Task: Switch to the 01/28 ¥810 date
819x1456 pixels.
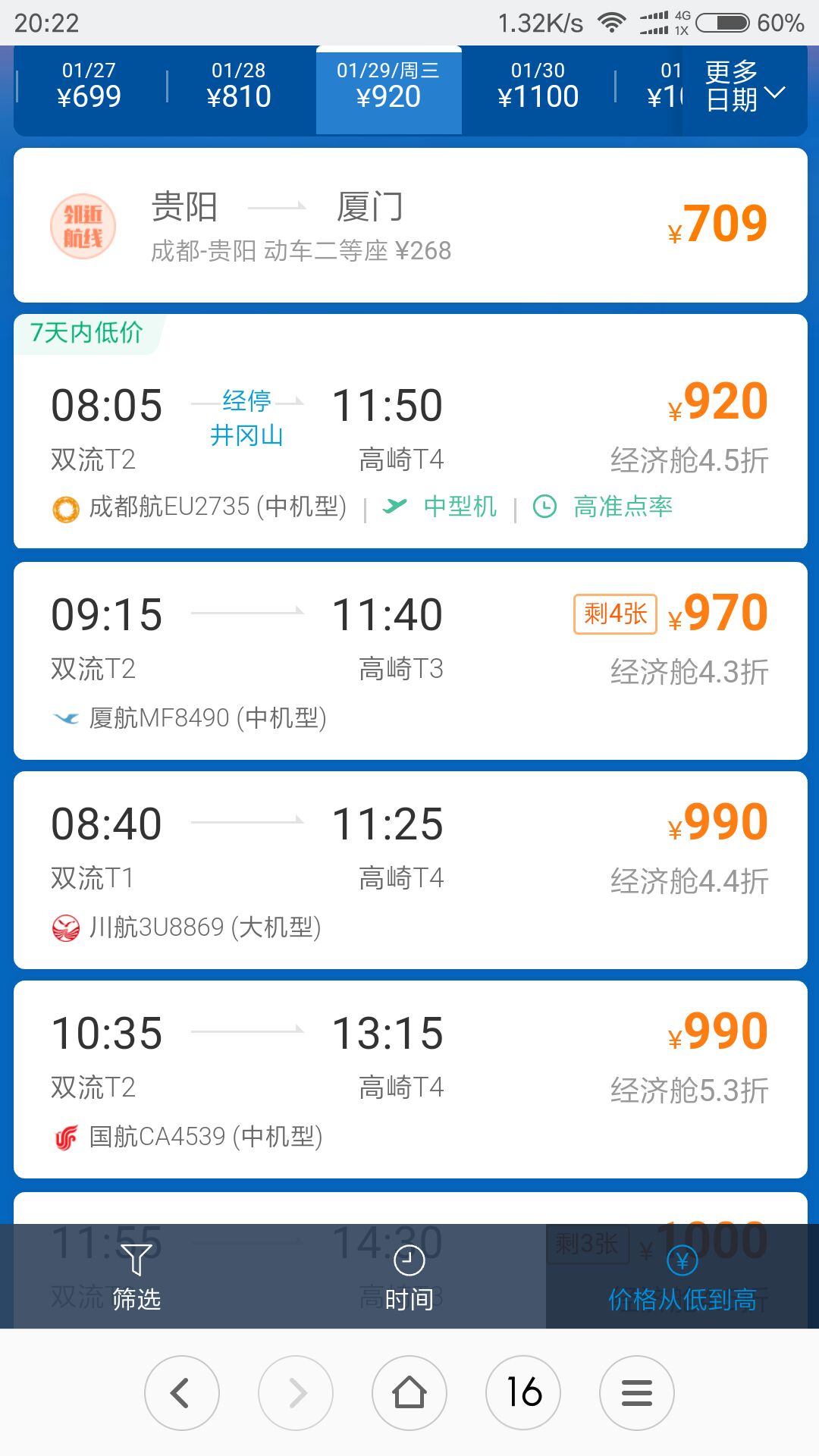Action: (239, 86)
